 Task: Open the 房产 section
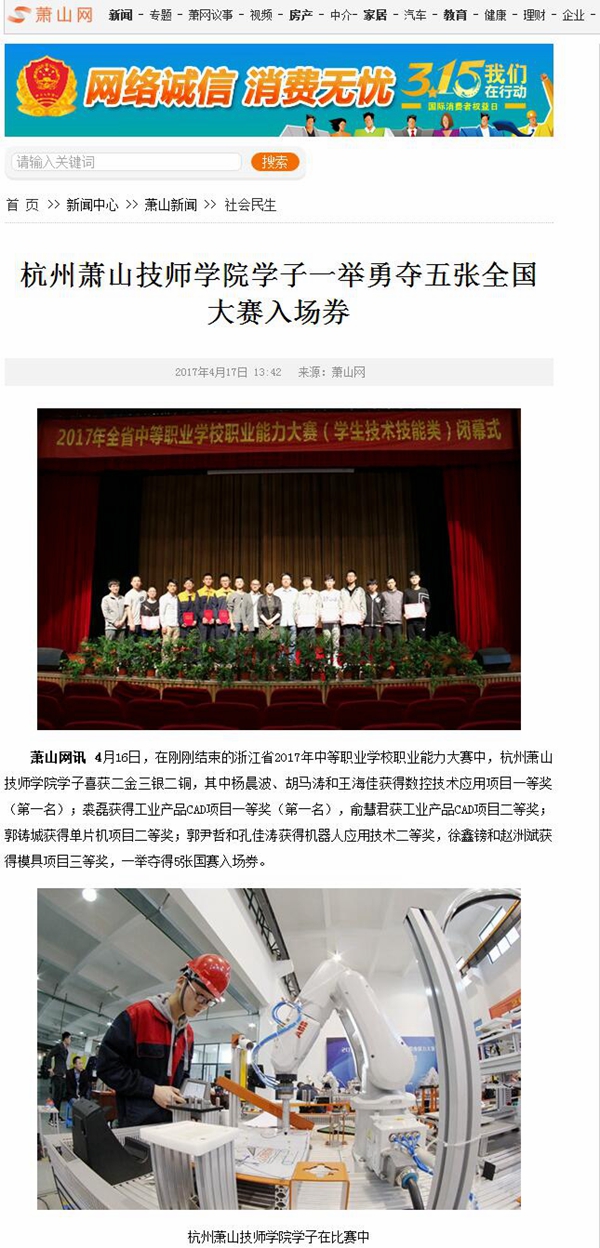point(301,15)
